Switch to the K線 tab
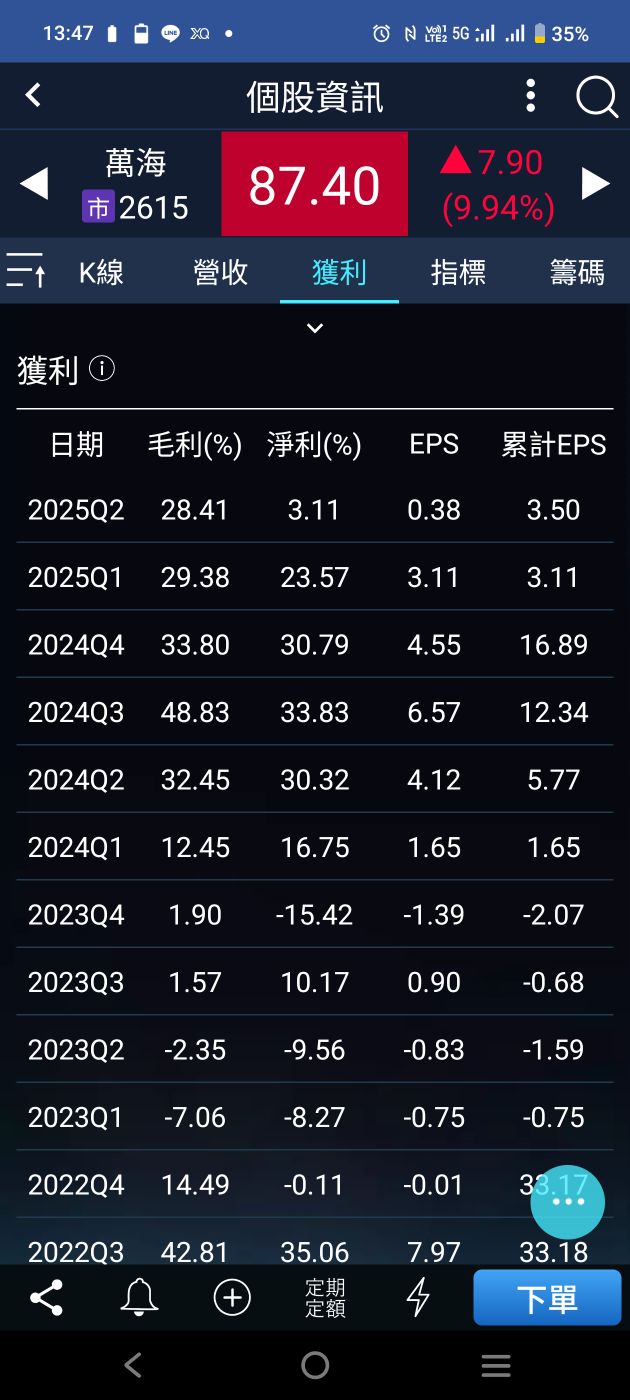Screen dimensions: 630x1400 pos(101,272)
